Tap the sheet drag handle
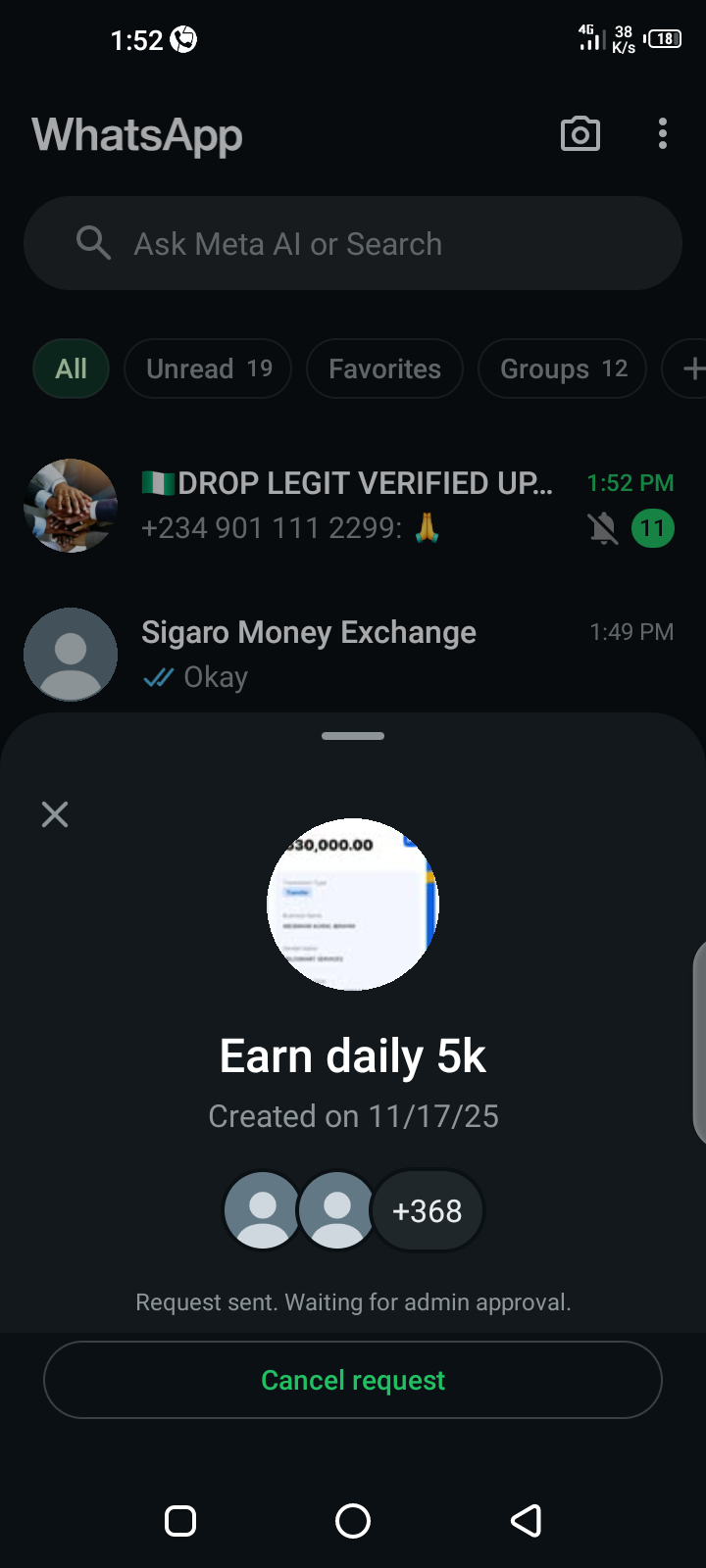 pyautogui.click(x=353, y=736)
